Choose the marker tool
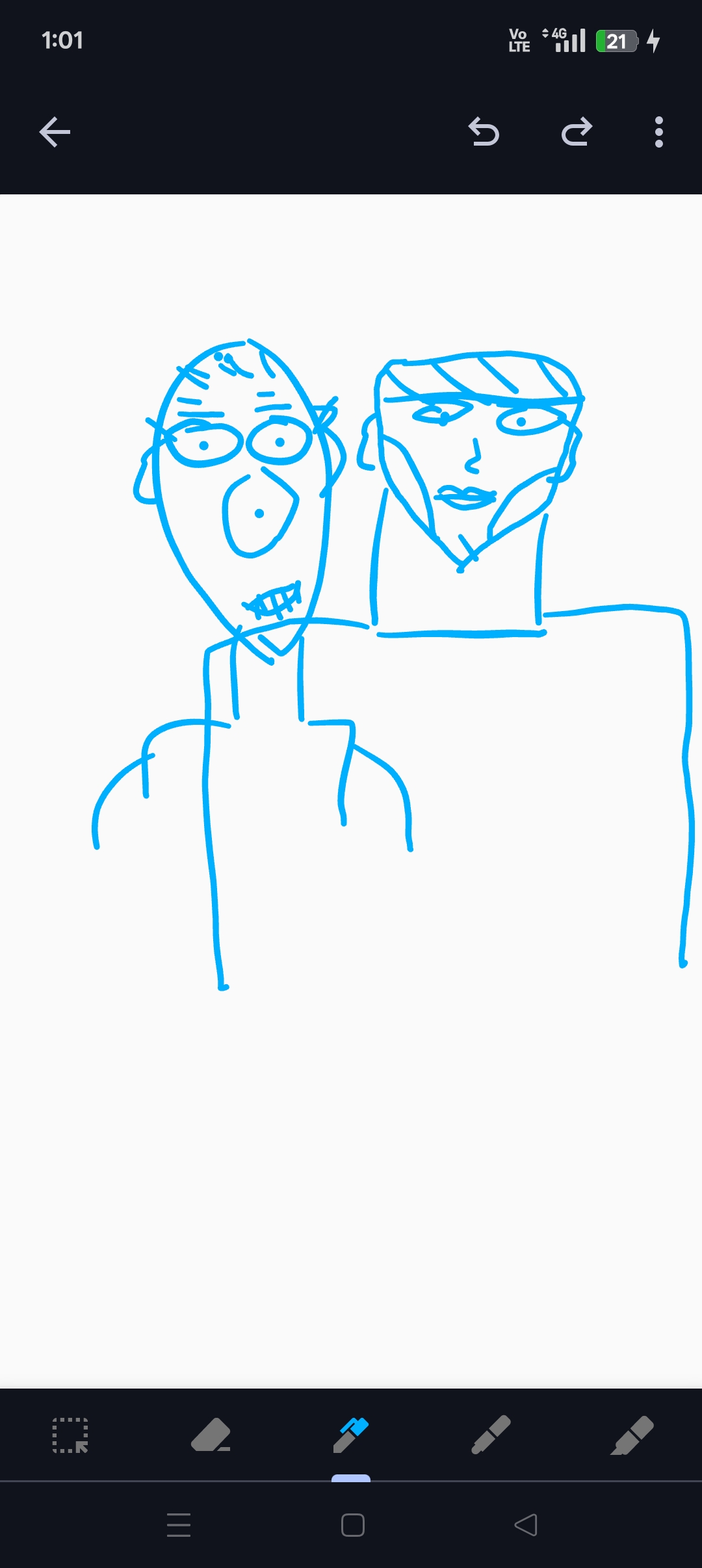 [x=491, y=1435]
